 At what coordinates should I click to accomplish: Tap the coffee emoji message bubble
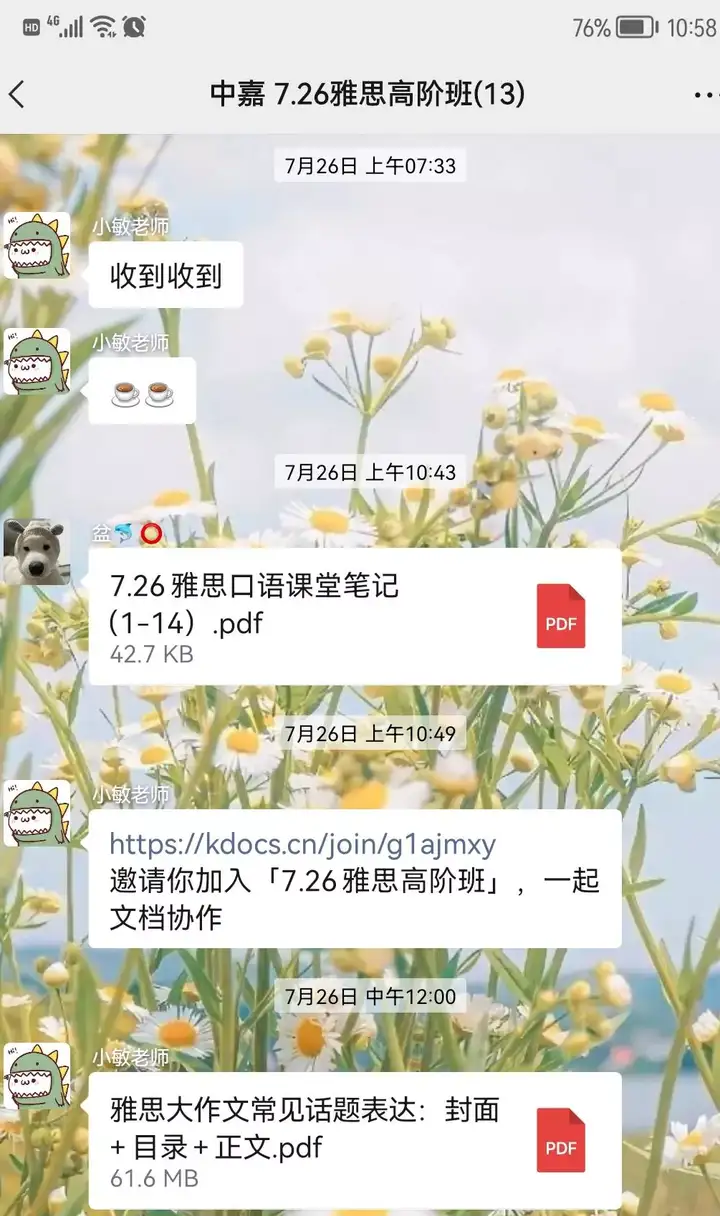click(141, 391)
